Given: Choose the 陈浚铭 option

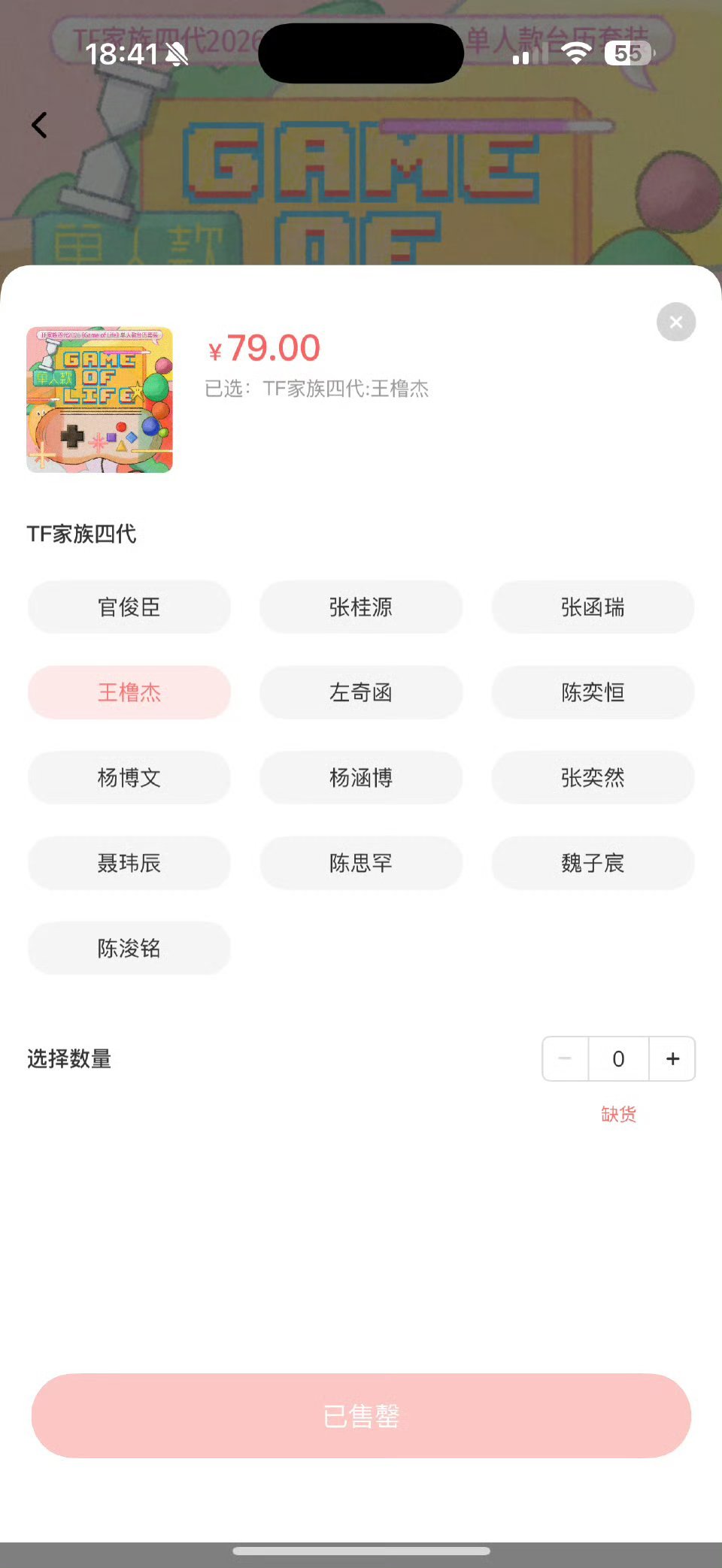Looking at the screenshot, I should coord(129,948).
